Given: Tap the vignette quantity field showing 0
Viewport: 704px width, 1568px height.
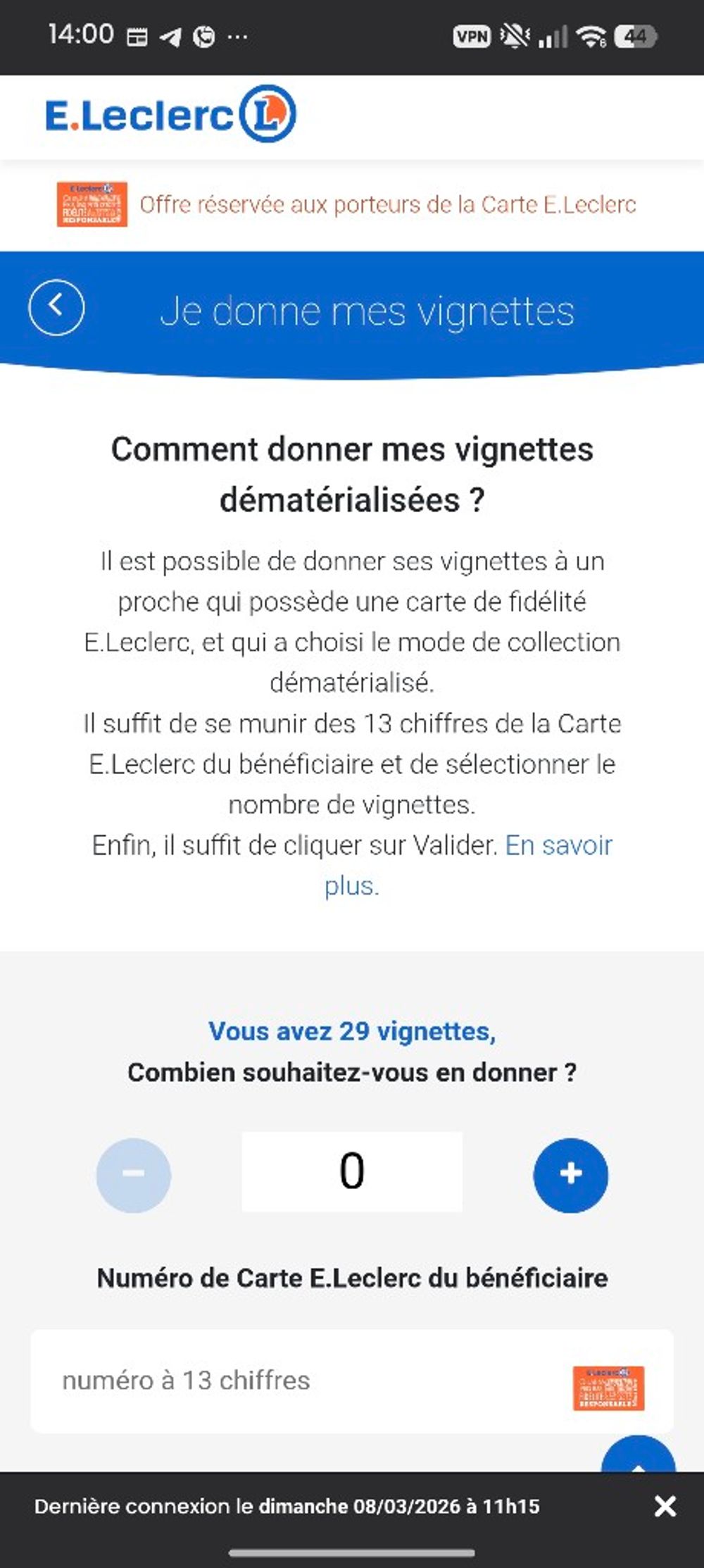Looking at the screenshot, I should pos(352,1172).
